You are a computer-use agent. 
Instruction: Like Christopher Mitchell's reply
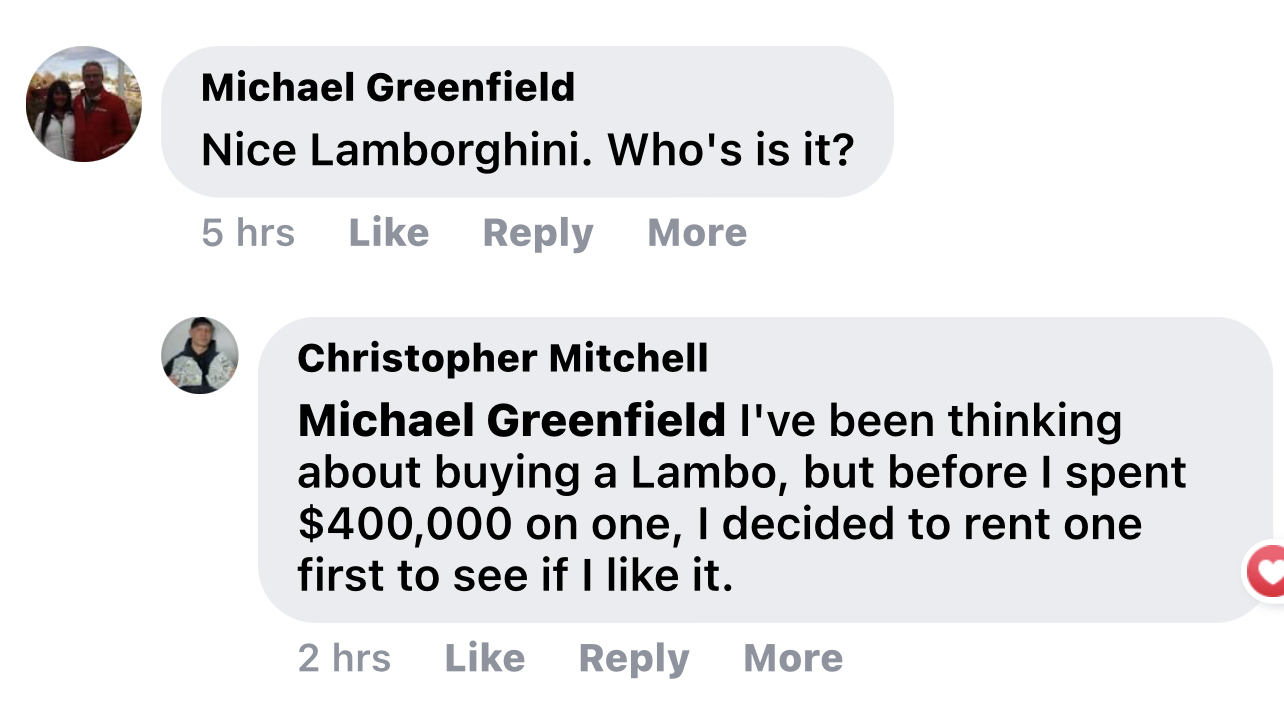[484, 658]
